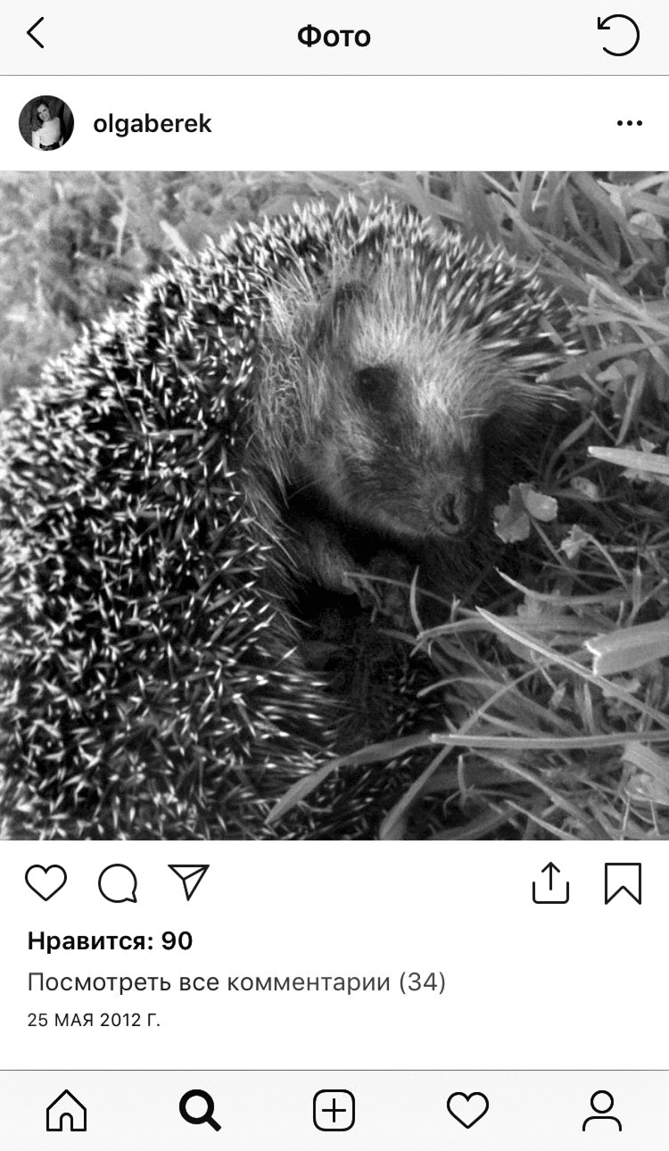Screen dimensions: 669x1151
Task: Create a new post with the plus tab
Action: 334,1111
